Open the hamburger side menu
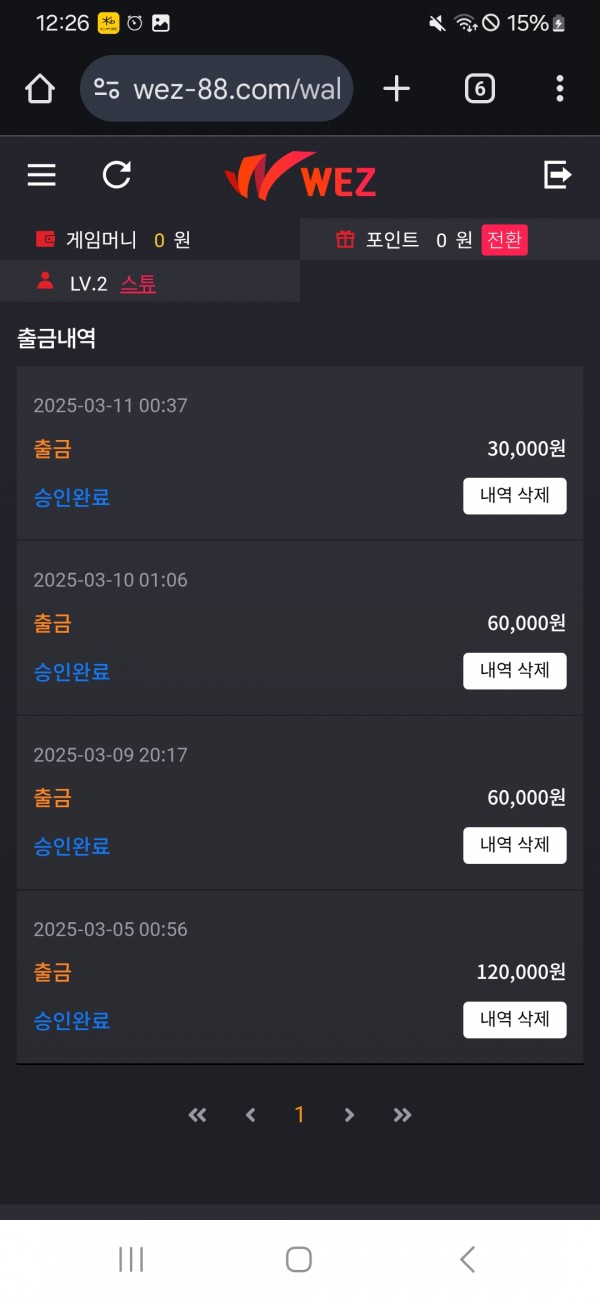 point(42,176)
